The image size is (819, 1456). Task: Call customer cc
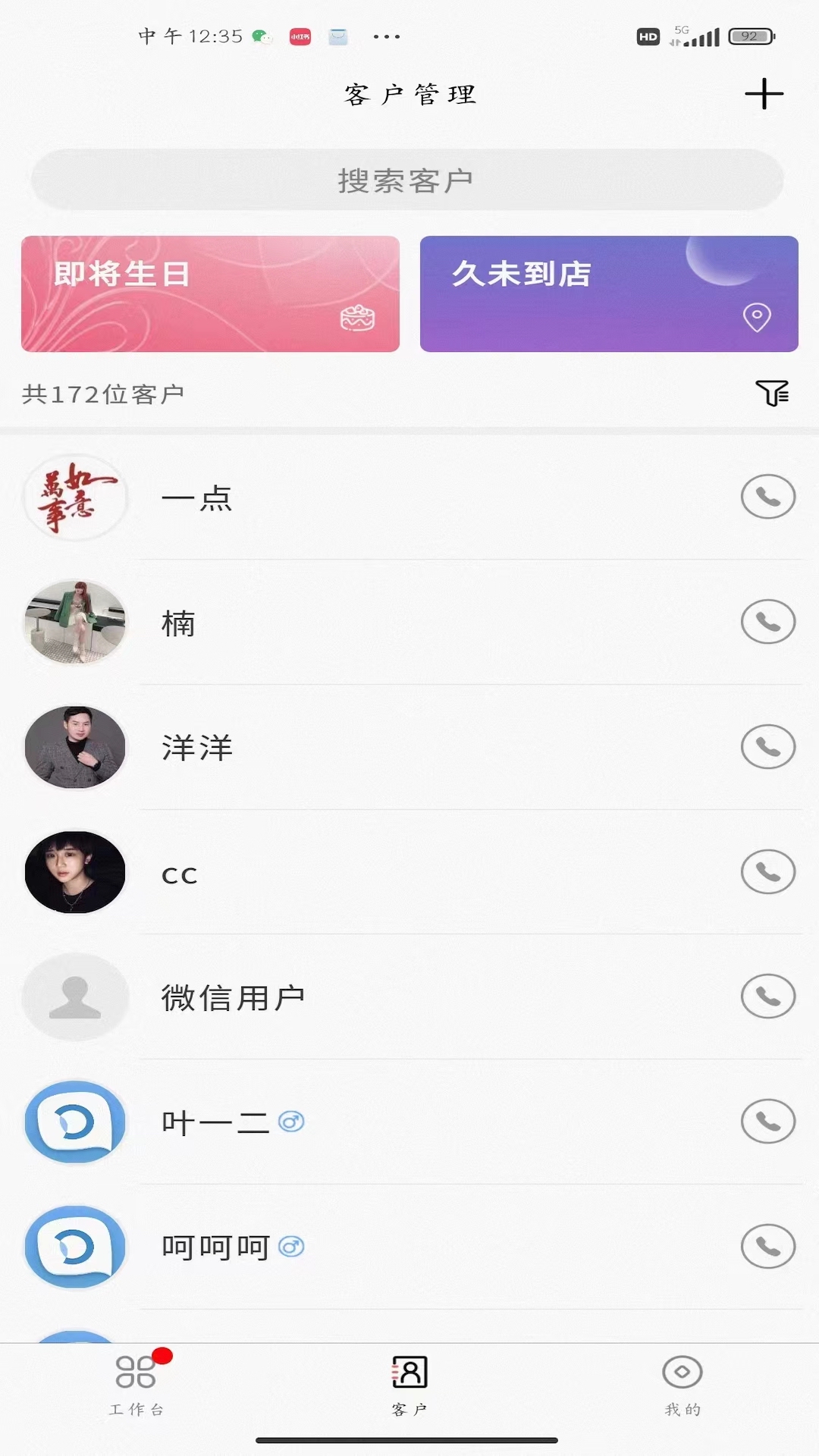click(767, 871)
